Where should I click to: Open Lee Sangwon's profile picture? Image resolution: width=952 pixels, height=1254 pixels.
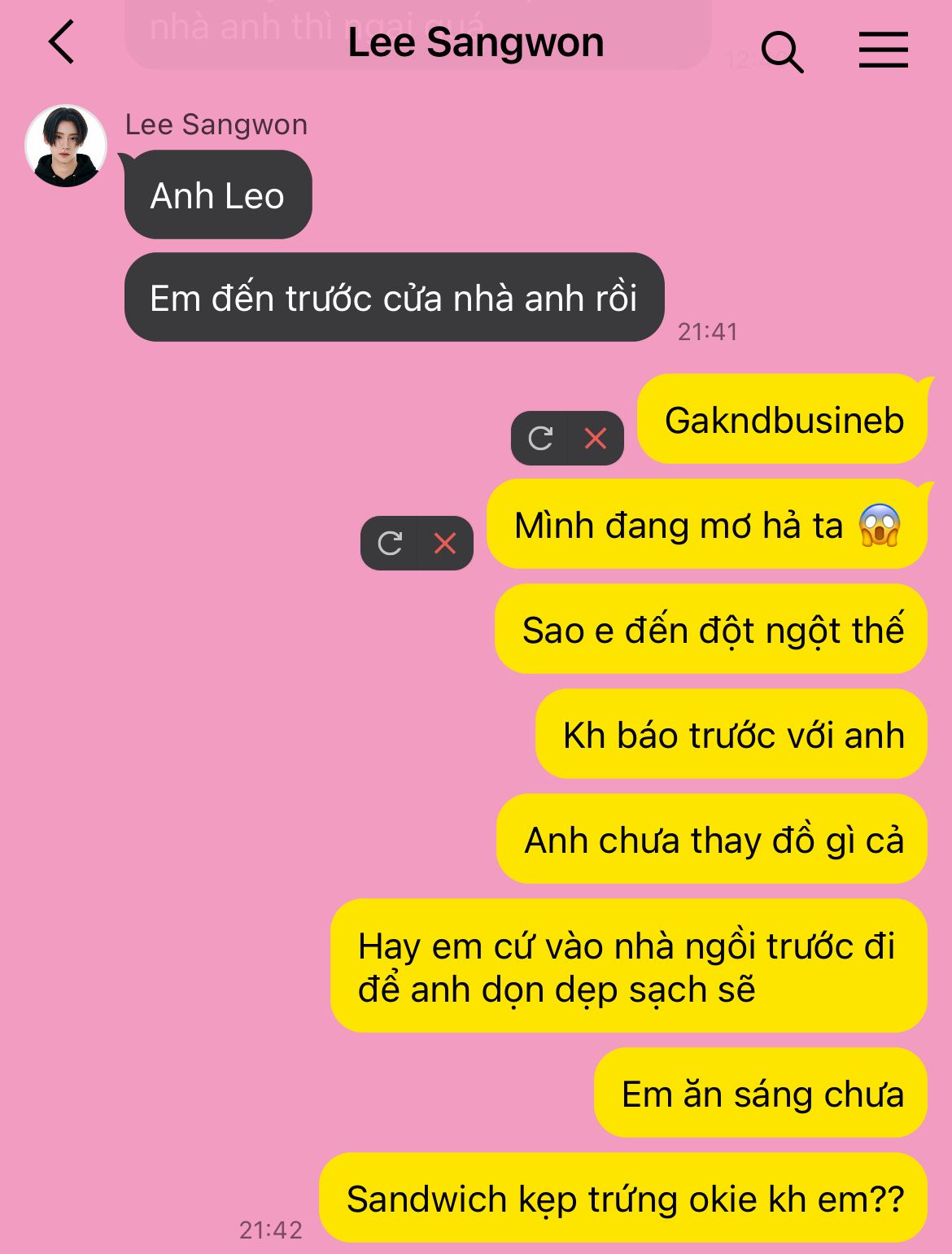point(66,146)
